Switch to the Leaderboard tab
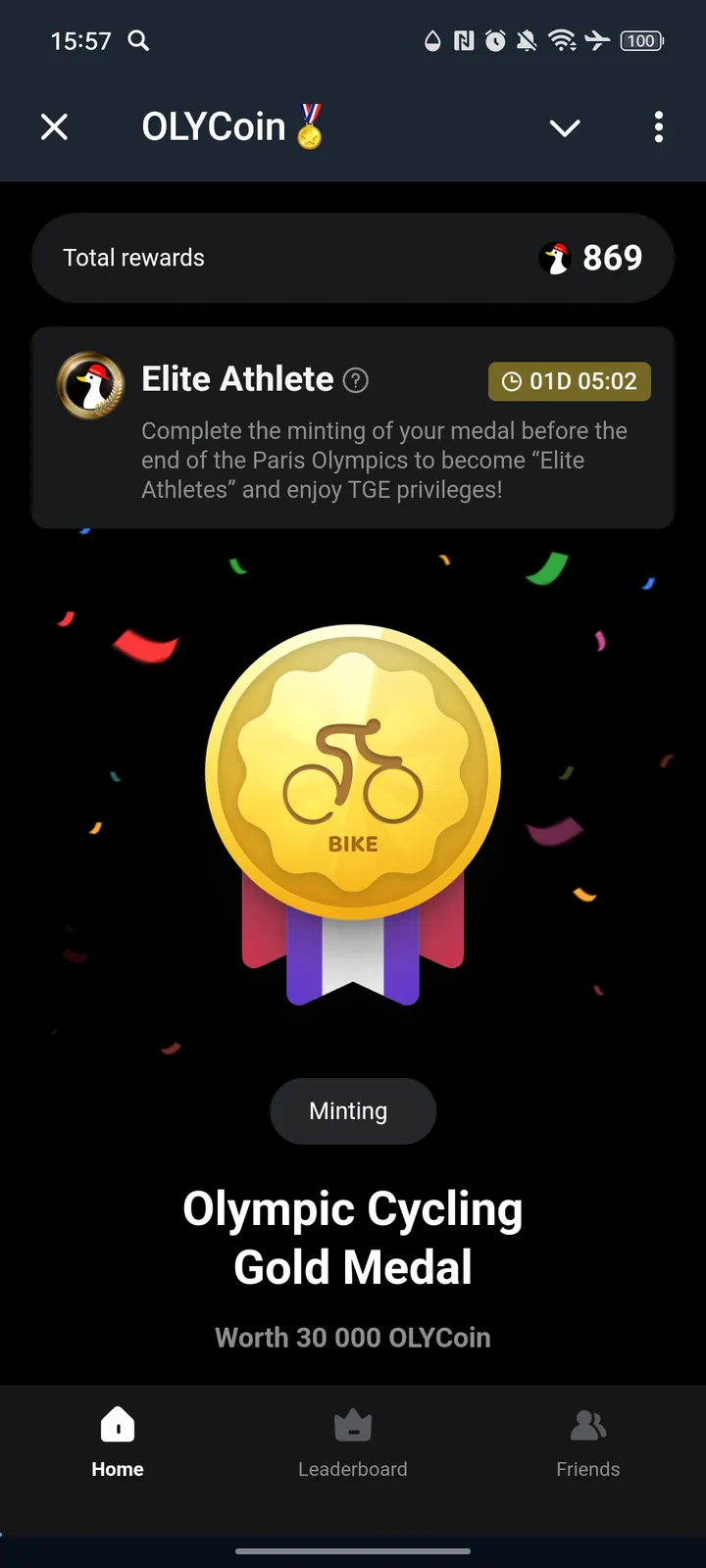706x1568 pixels. pos(353,1445)
